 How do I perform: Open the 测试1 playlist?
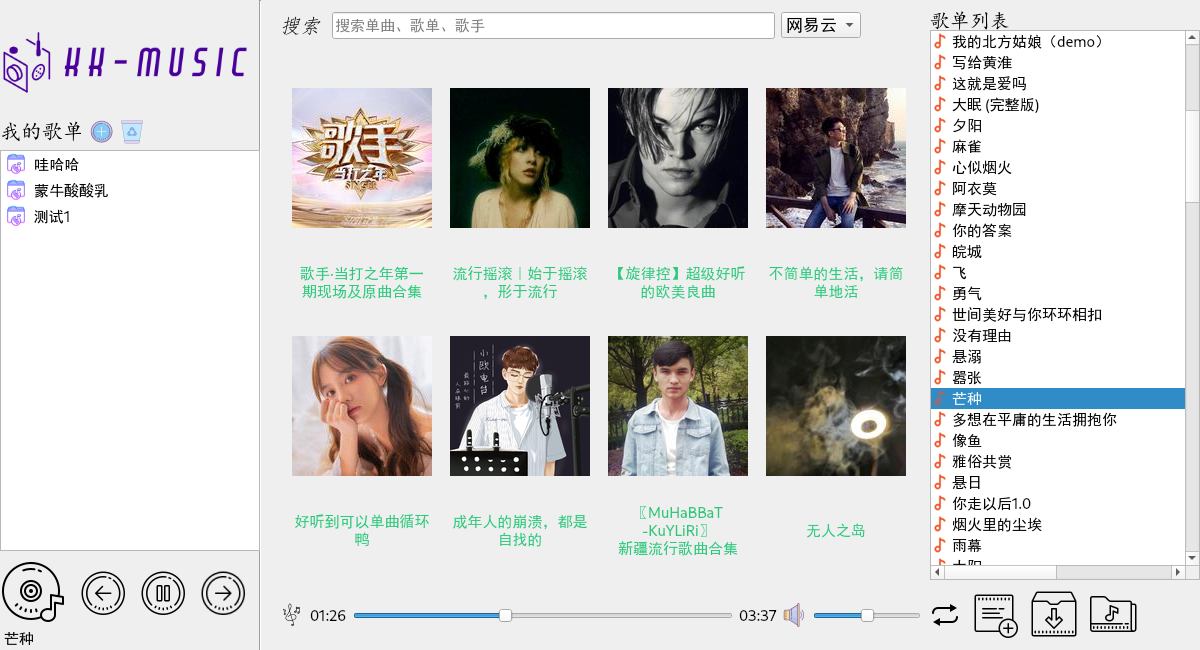coord(52,216)
